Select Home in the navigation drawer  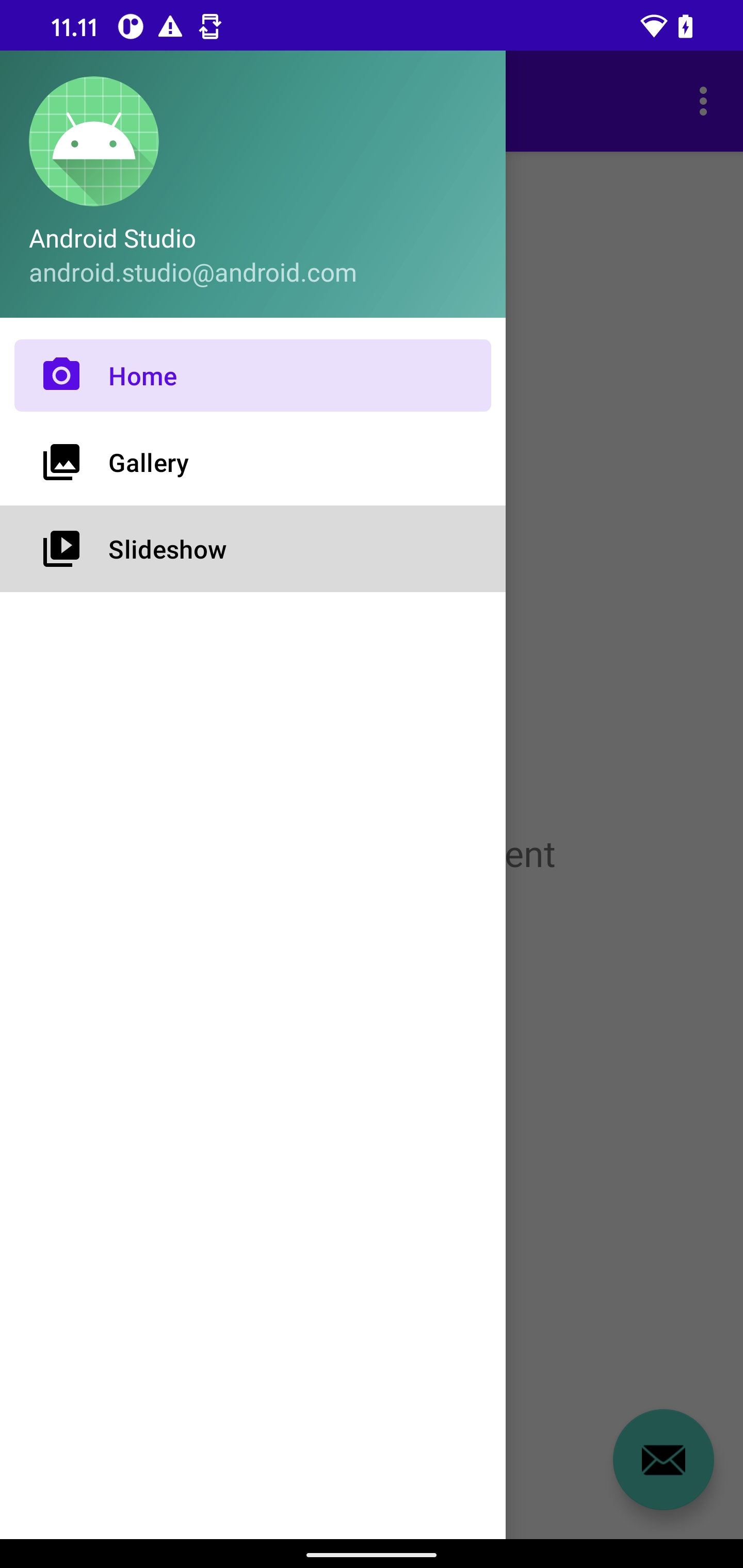[252, 375]
